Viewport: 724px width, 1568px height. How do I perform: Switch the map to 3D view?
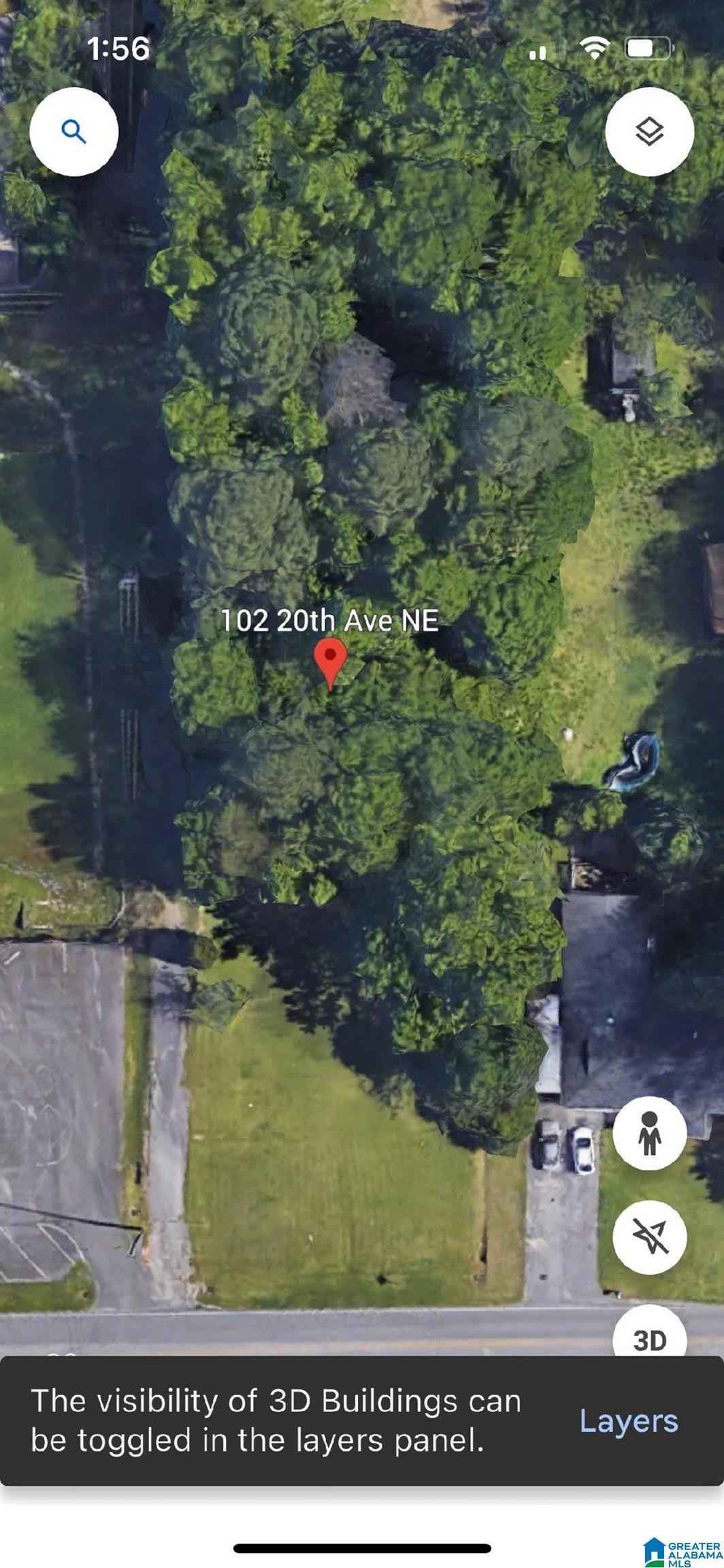[649, 1338]
